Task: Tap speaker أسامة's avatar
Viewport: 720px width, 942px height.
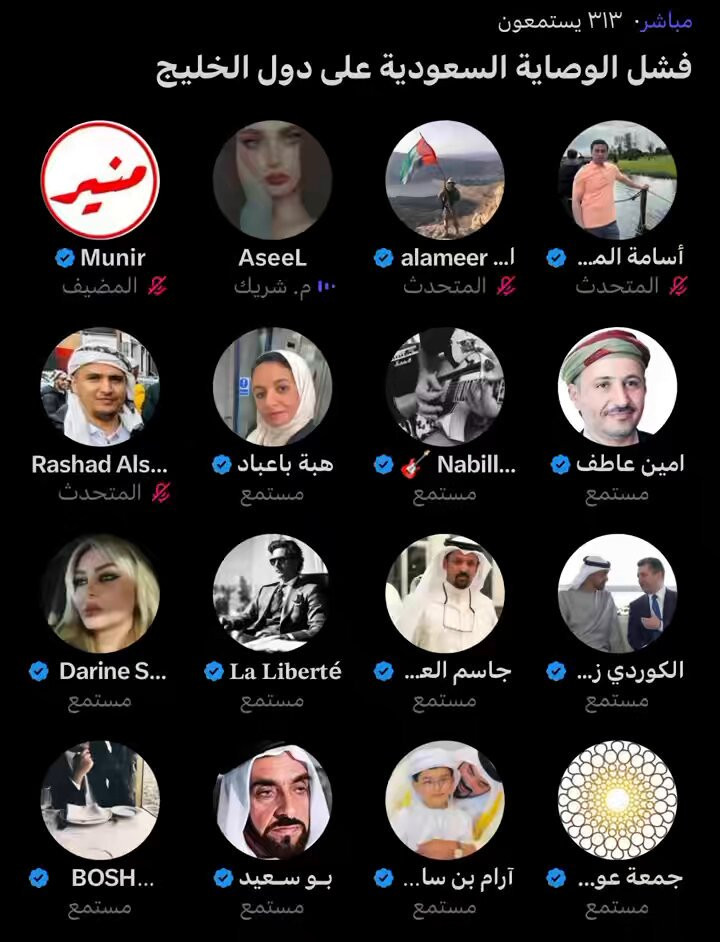Action: [x=617, y=180]
